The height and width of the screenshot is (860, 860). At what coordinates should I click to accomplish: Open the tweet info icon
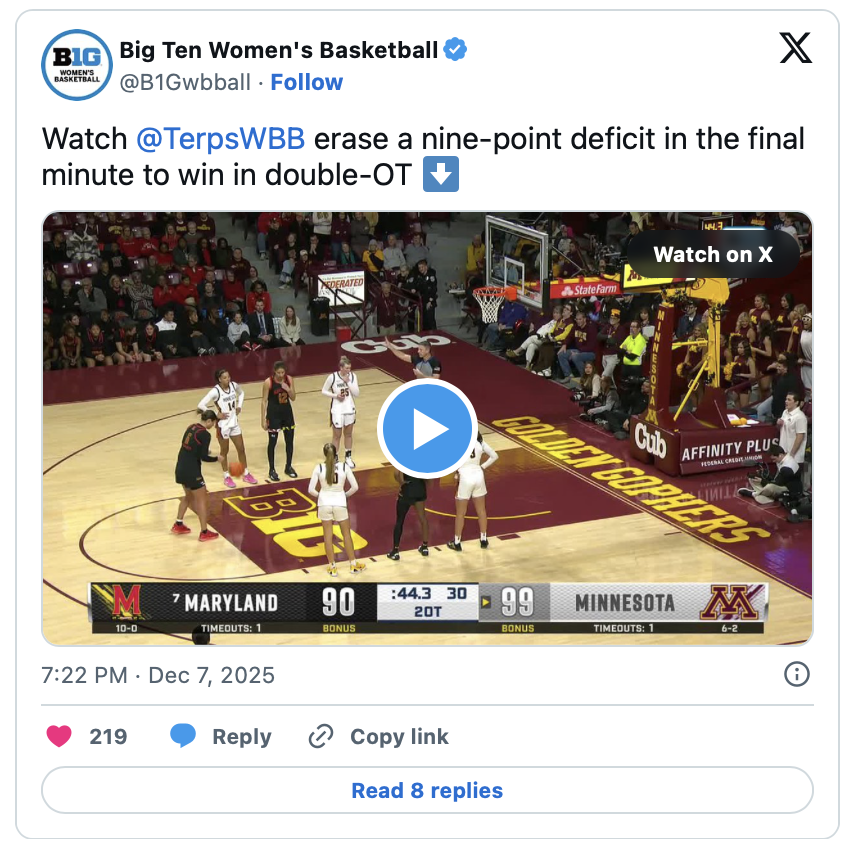coord(796,674)
